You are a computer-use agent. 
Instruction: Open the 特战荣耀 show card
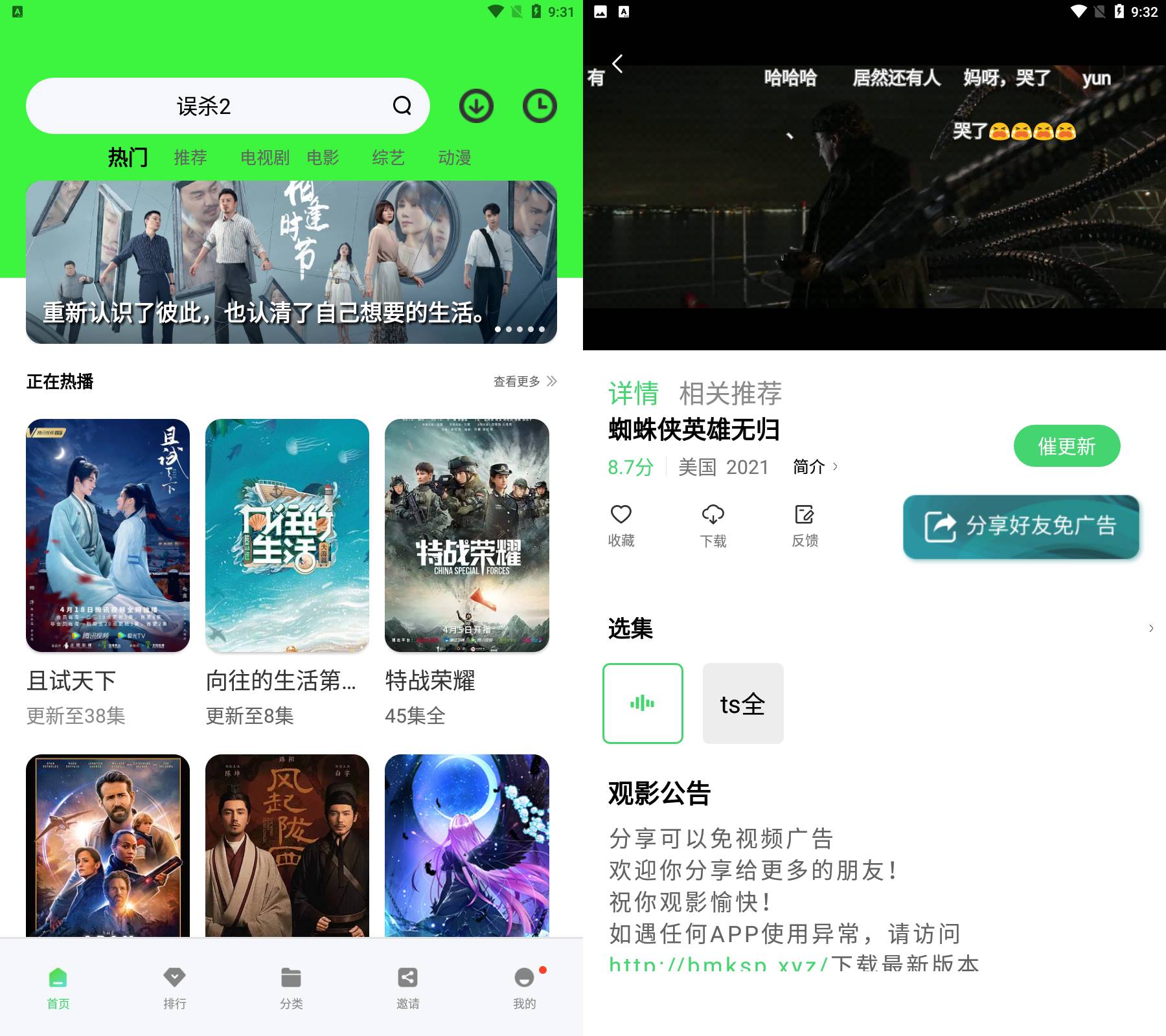(x=466, y=535)
